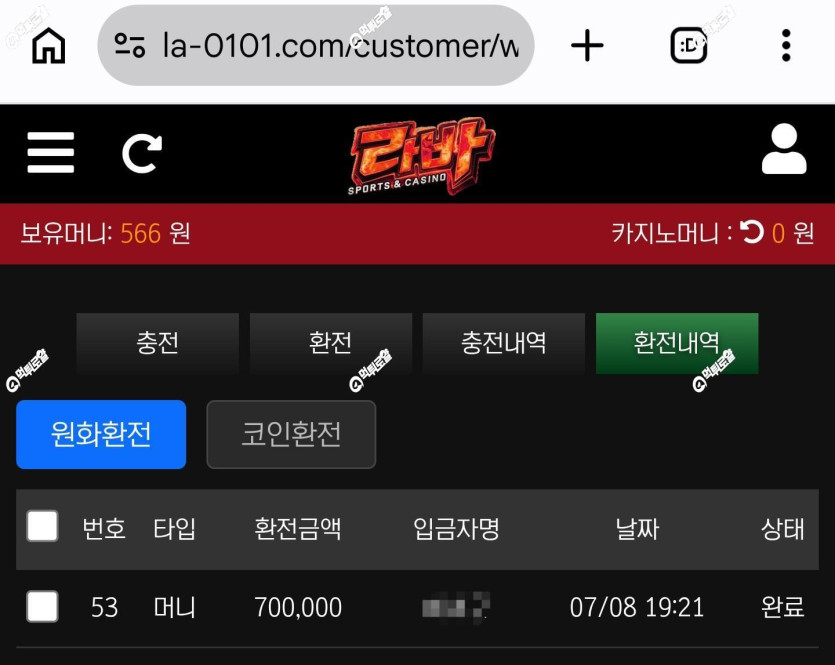Check the select-all checkbox in header

pyautogui.click(x=43, y=526)
